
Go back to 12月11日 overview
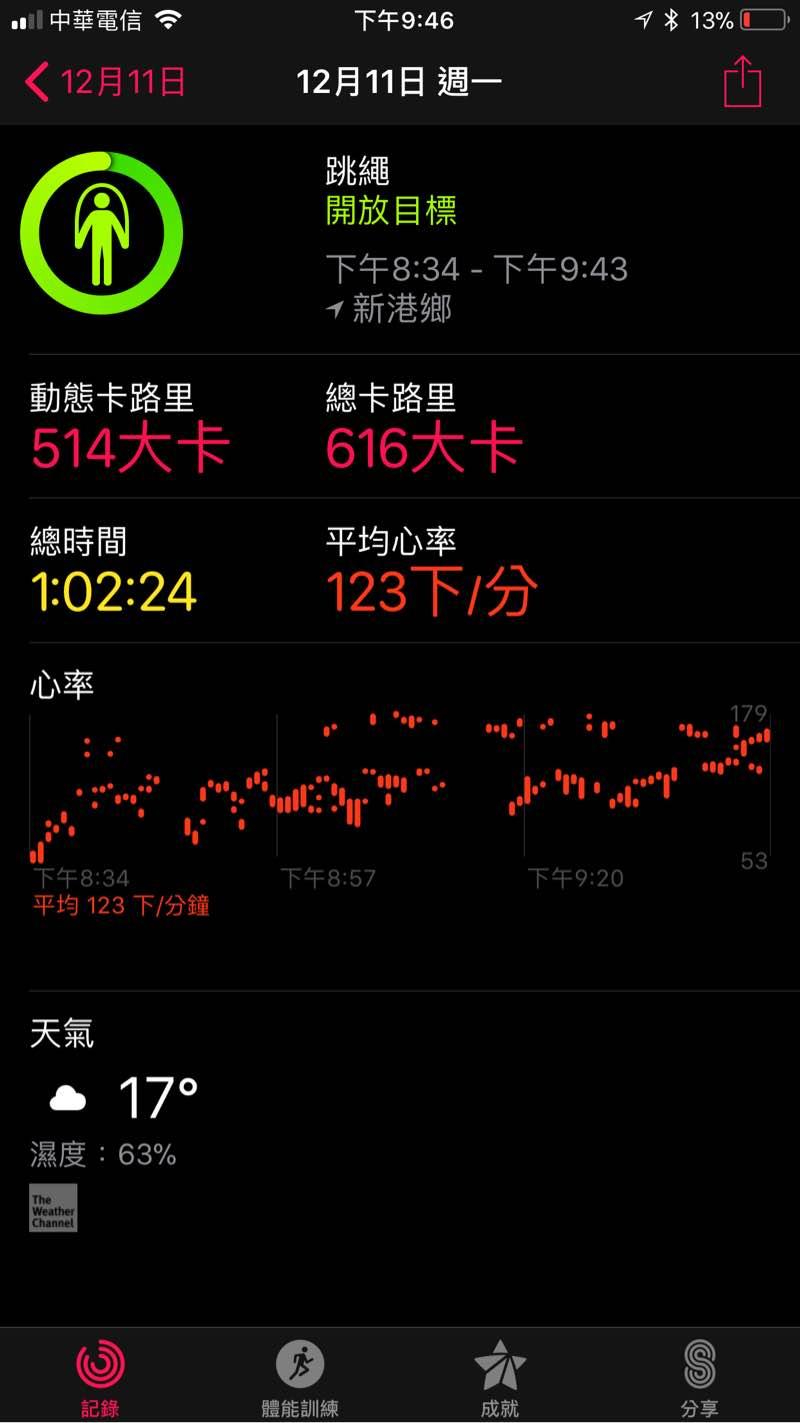pos(105,82)
